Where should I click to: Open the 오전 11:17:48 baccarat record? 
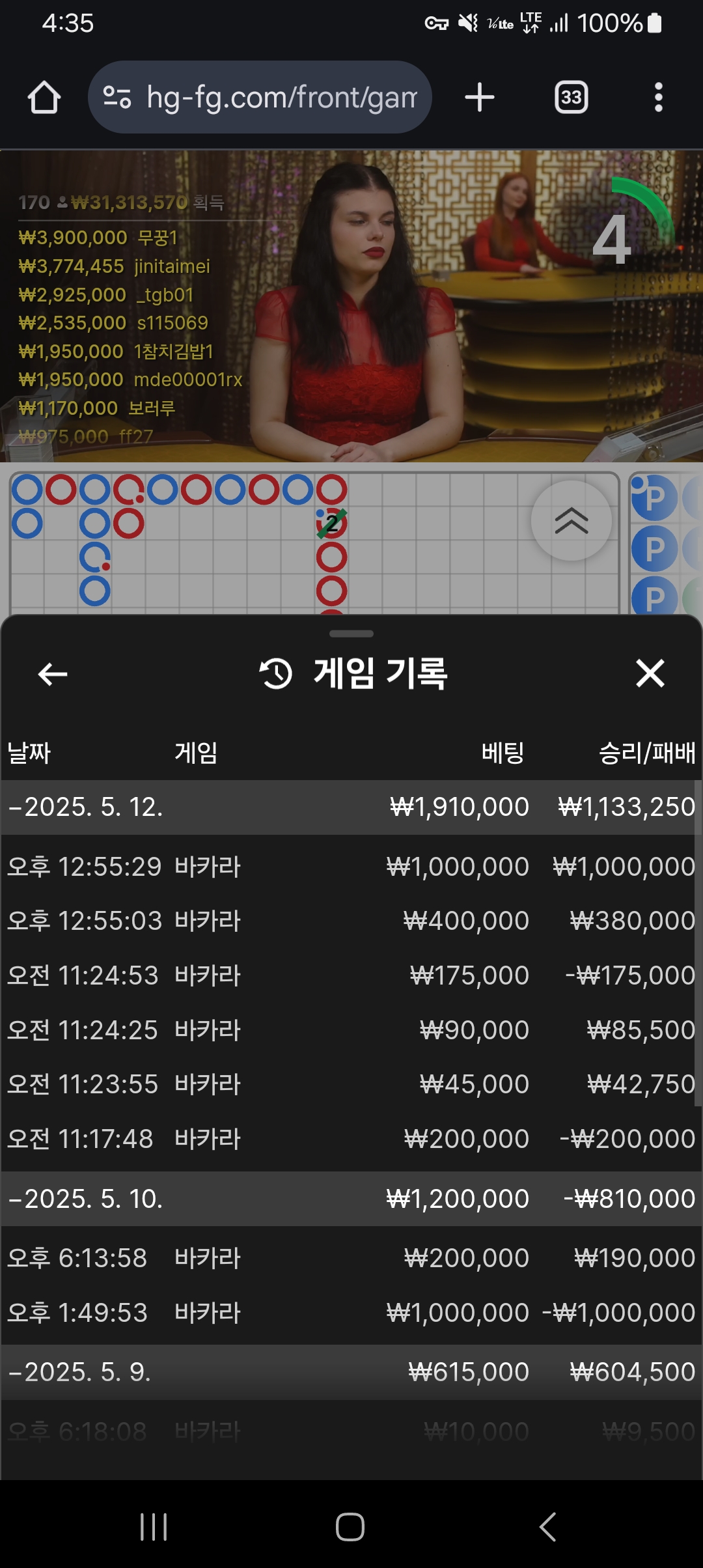coord(351,1139)
